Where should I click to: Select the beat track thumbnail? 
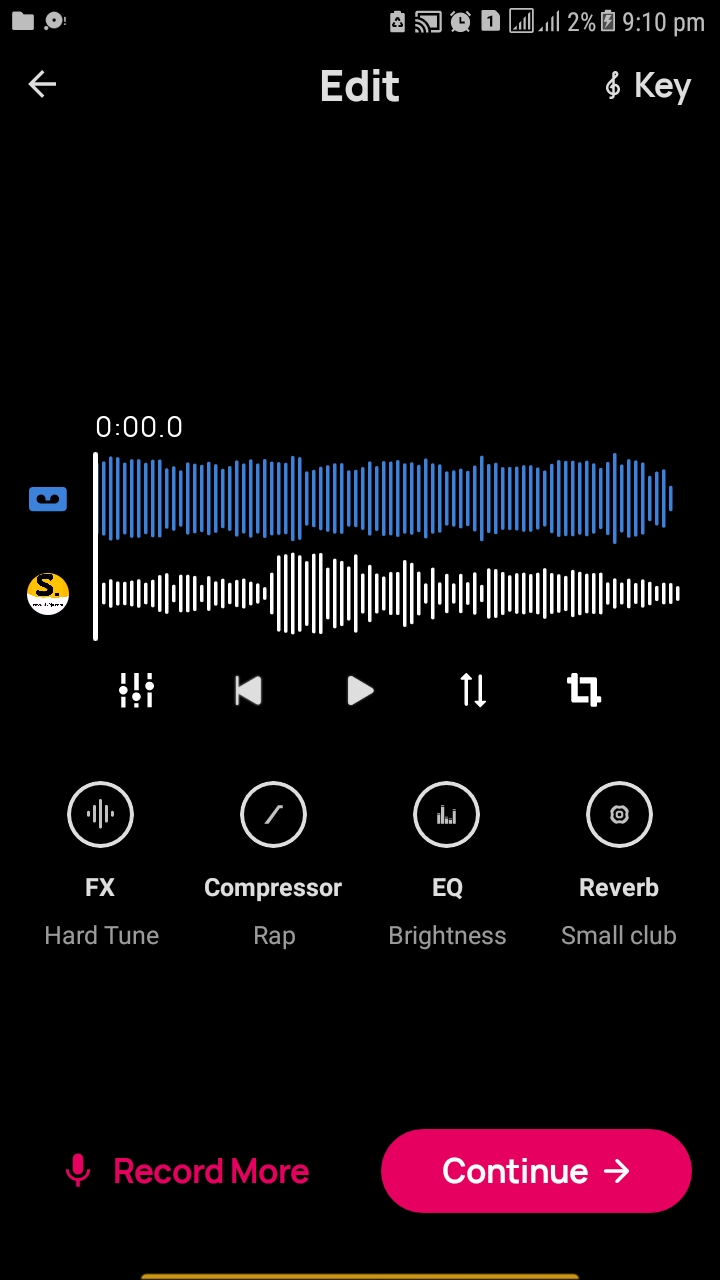click(x=47, y=593)
